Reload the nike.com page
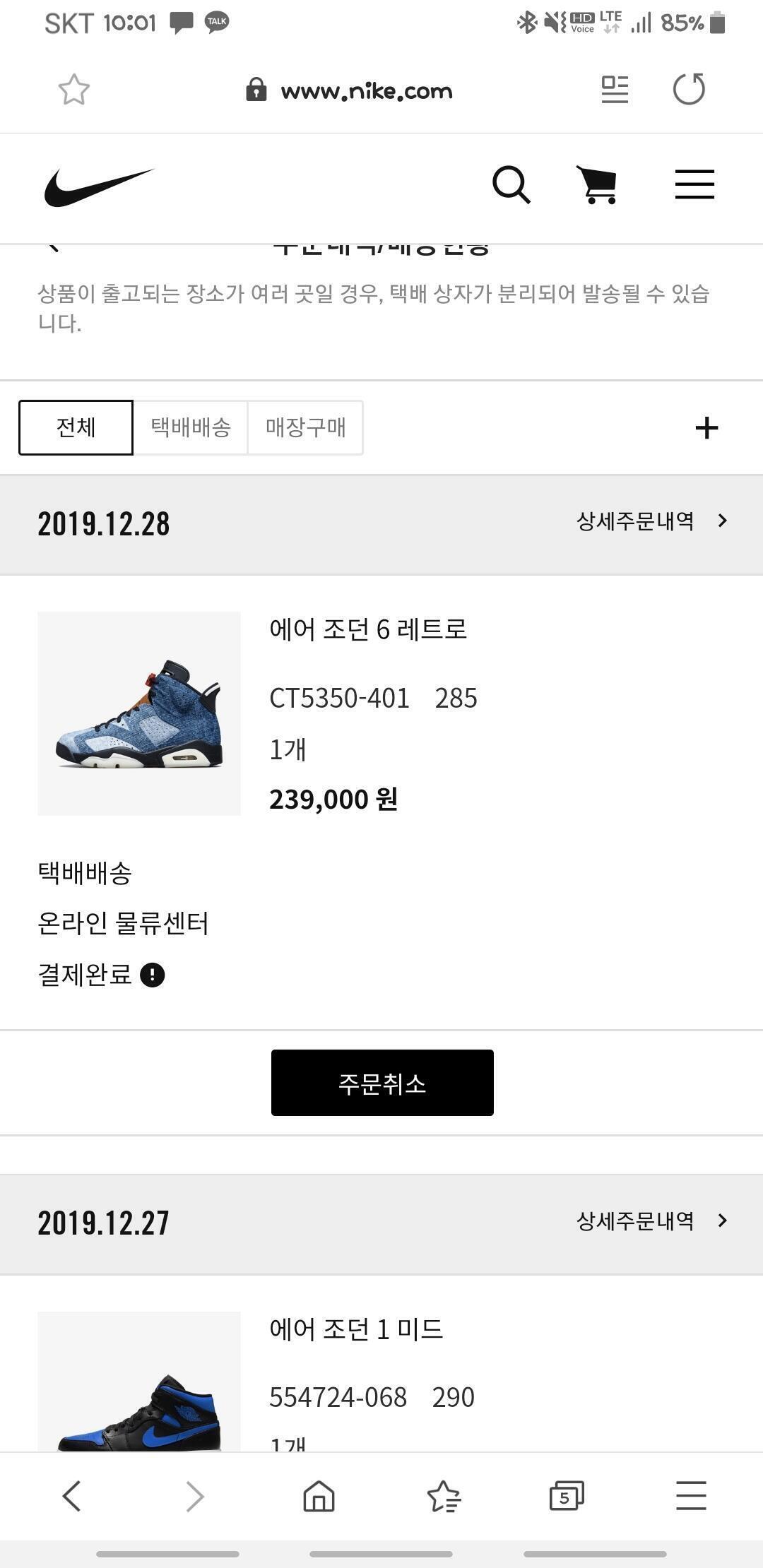The width and height of the screenshot is (763, 1568). coord(689,89)
